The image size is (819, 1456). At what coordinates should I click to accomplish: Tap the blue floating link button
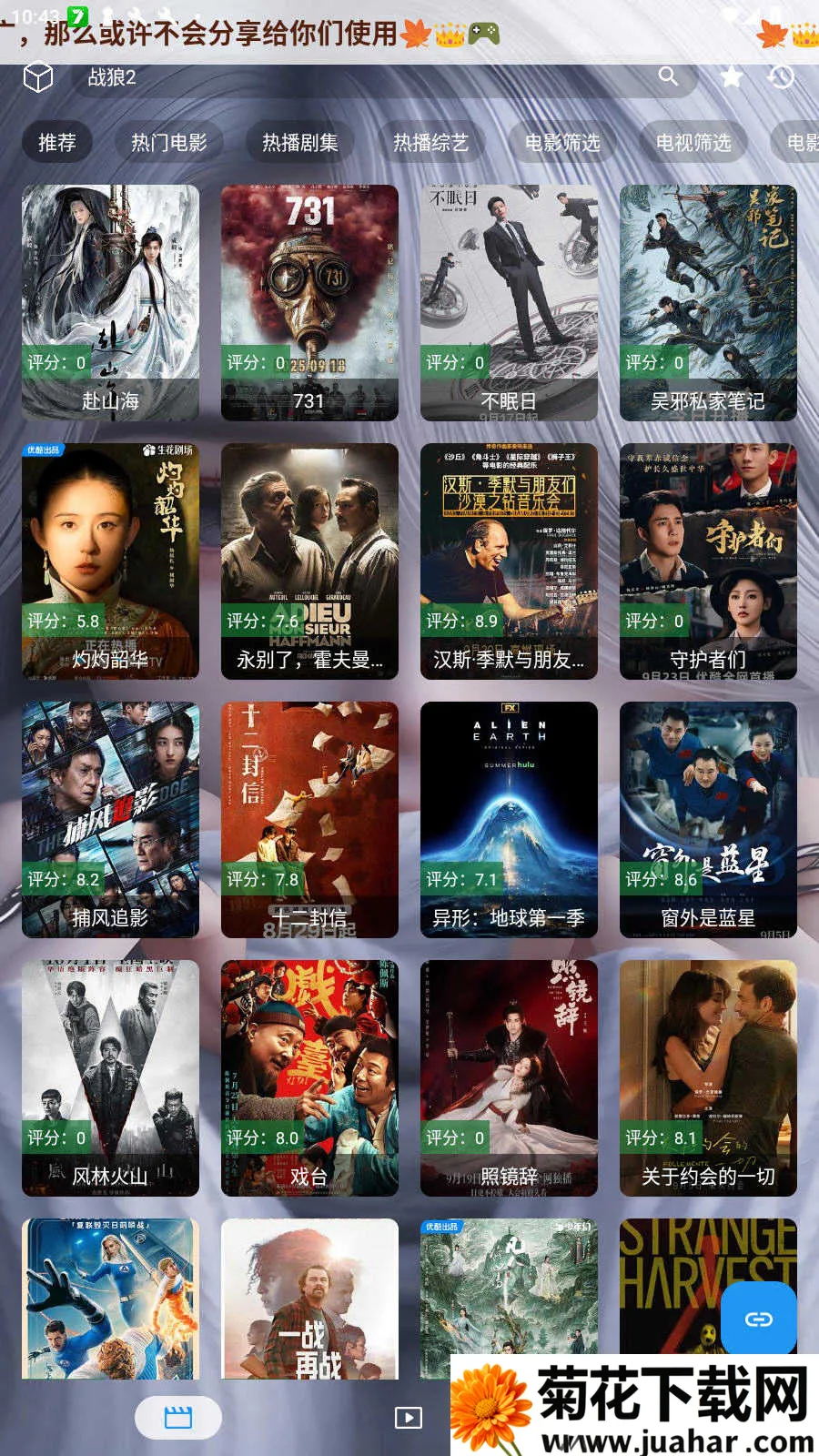(x=759, y=1319)
